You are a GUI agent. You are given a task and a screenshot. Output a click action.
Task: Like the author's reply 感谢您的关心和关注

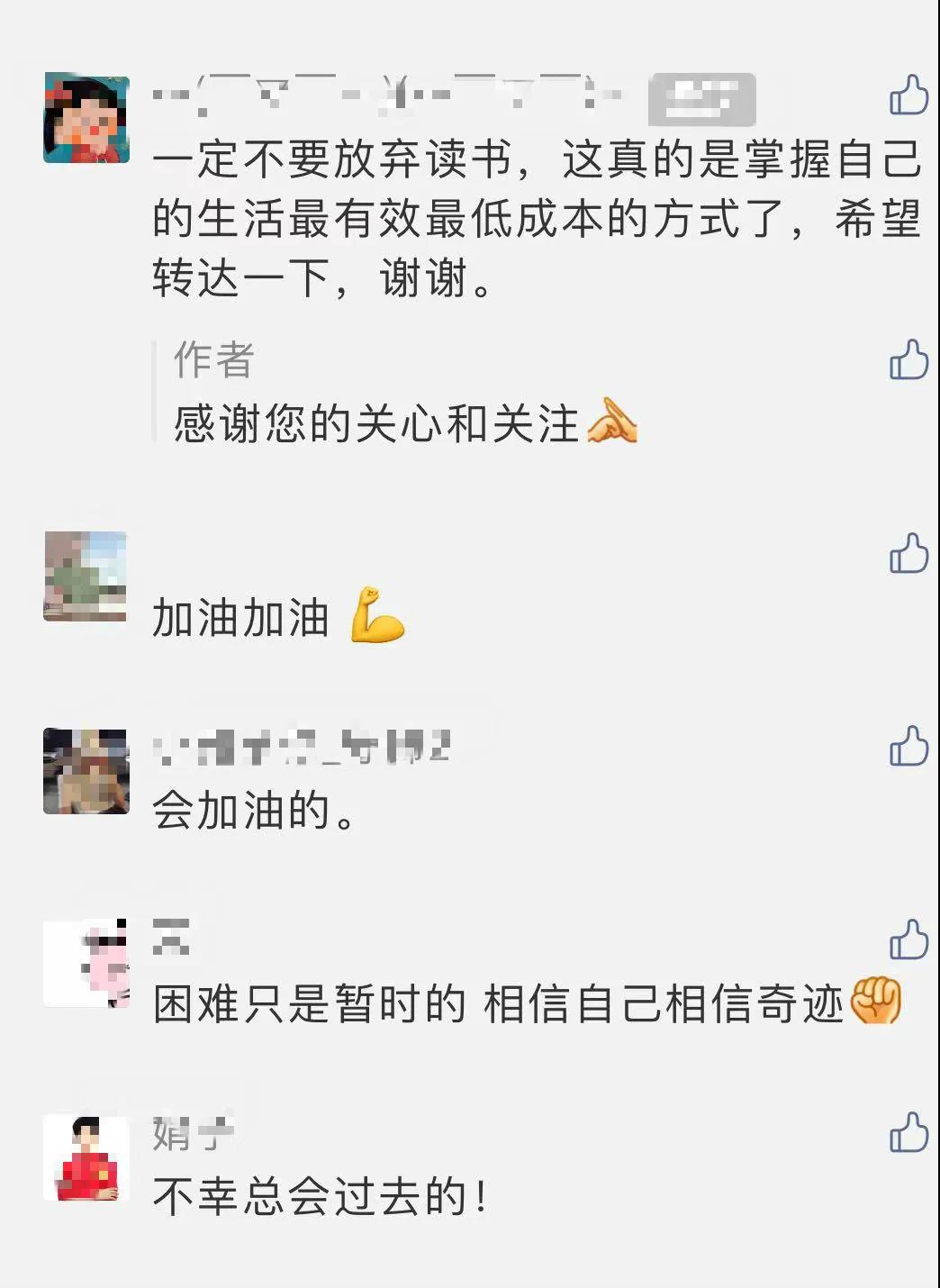point(908,360)
